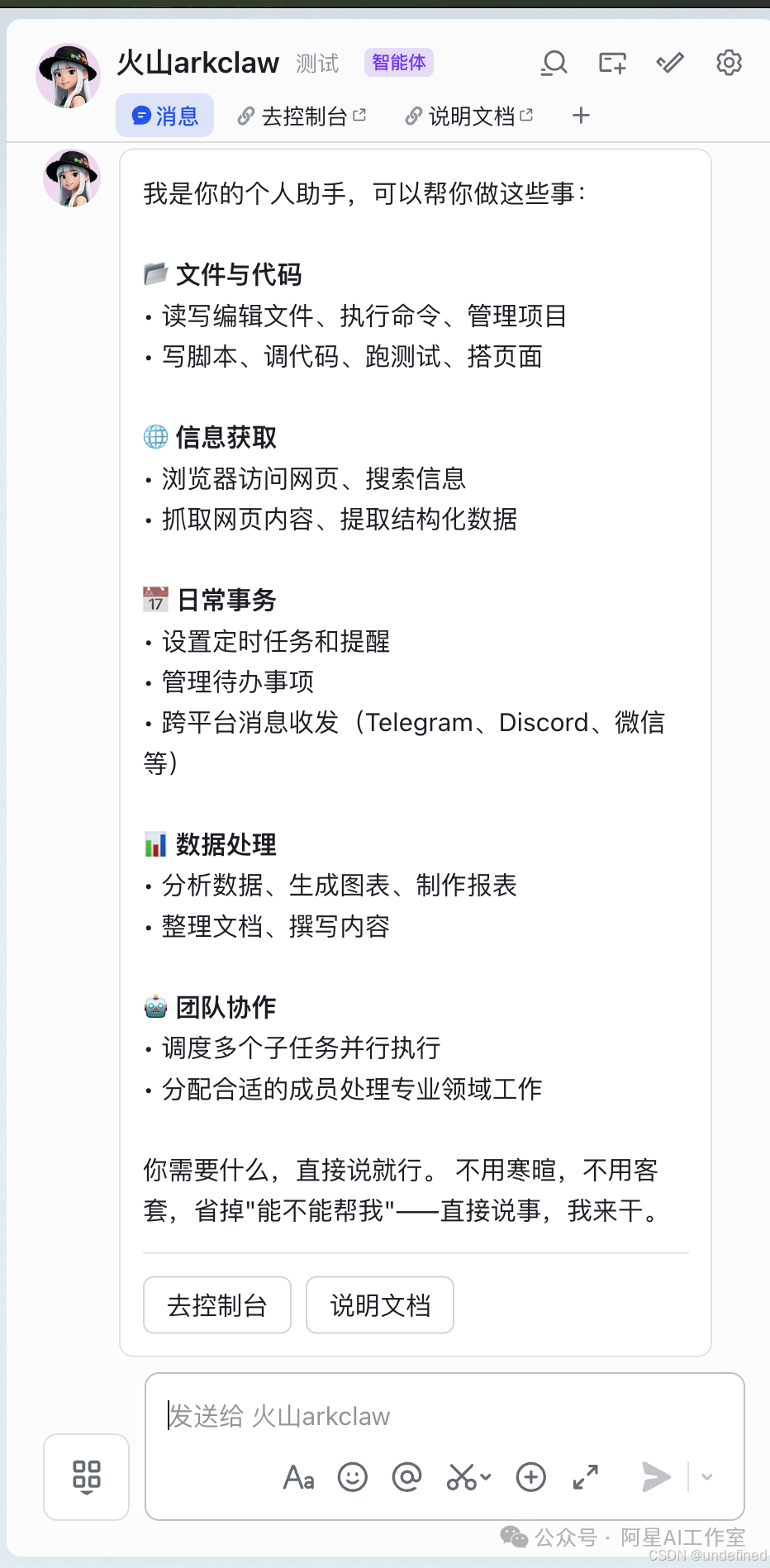The image size is (770, 1568).
Task: Open the 去控制台 tab link
Action: click(302, 116)
